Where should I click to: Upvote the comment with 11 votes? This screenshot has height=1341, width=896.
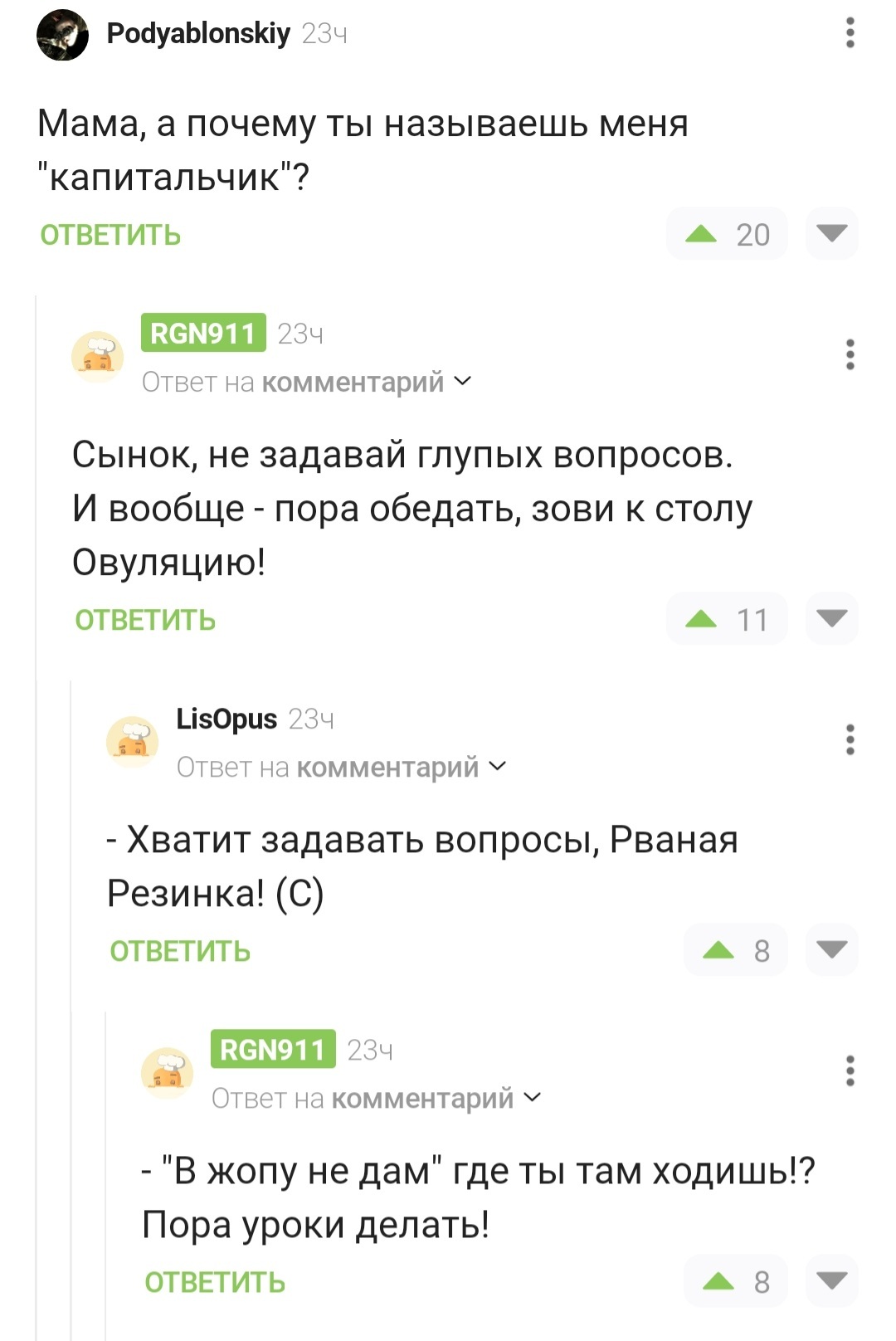coord(702,619)
